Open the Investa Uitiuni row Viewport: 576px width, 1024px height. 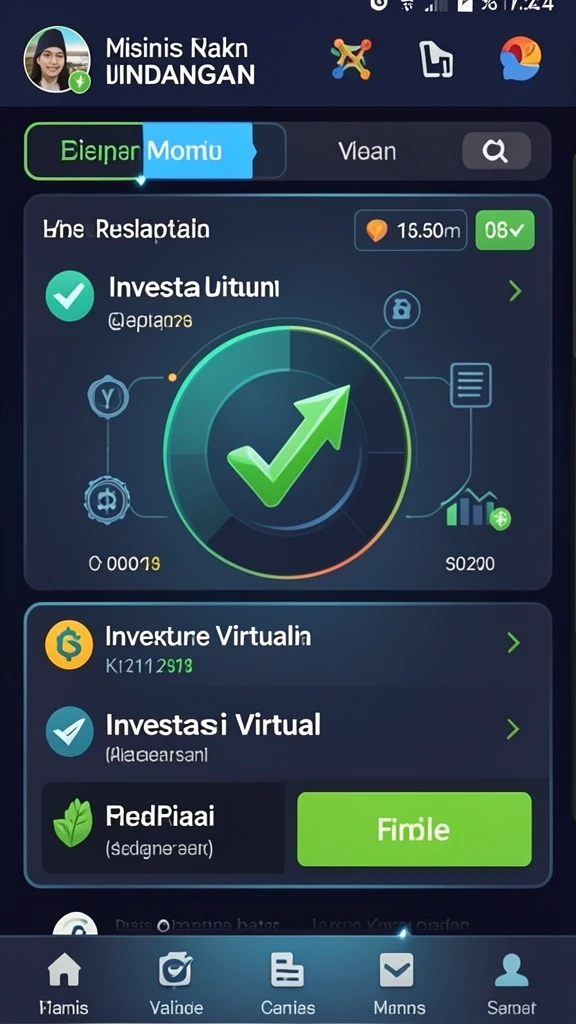(x=287, y=297)
